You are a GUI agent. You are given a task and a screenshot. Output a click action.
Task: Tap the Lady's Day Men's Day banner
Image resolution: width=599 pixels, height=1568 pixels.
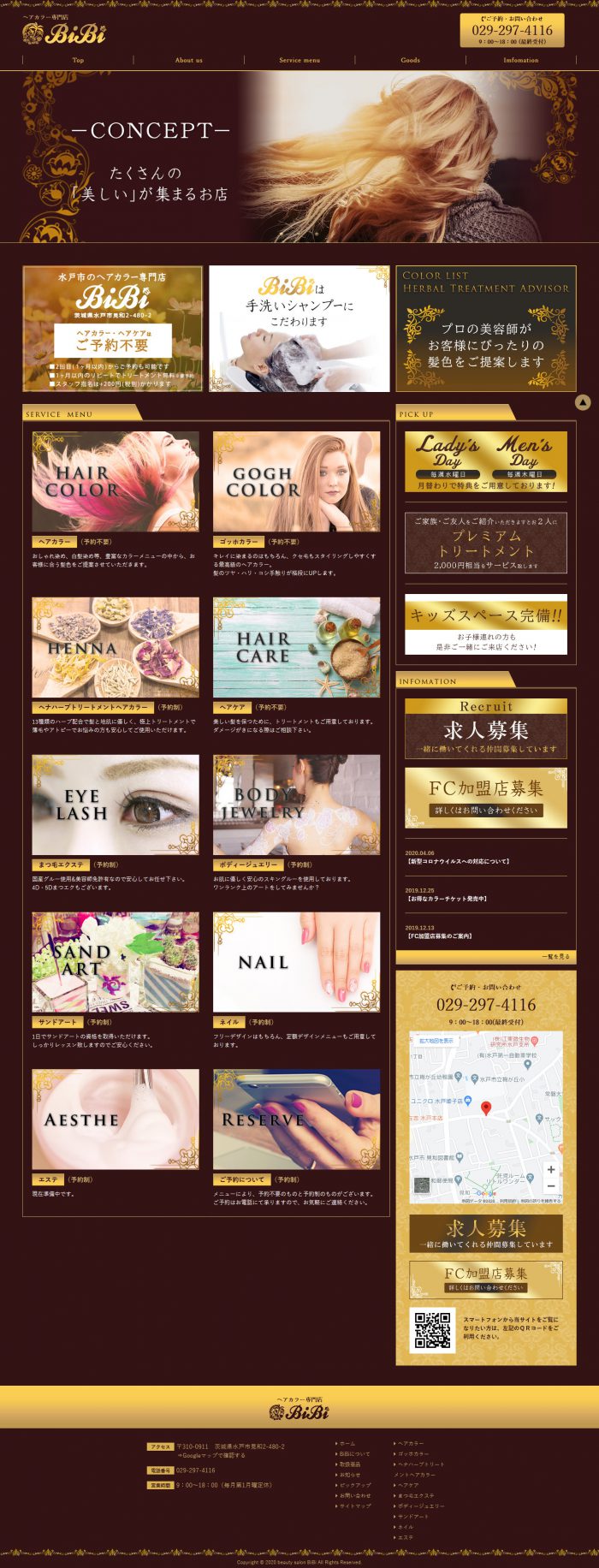[485, 461]
